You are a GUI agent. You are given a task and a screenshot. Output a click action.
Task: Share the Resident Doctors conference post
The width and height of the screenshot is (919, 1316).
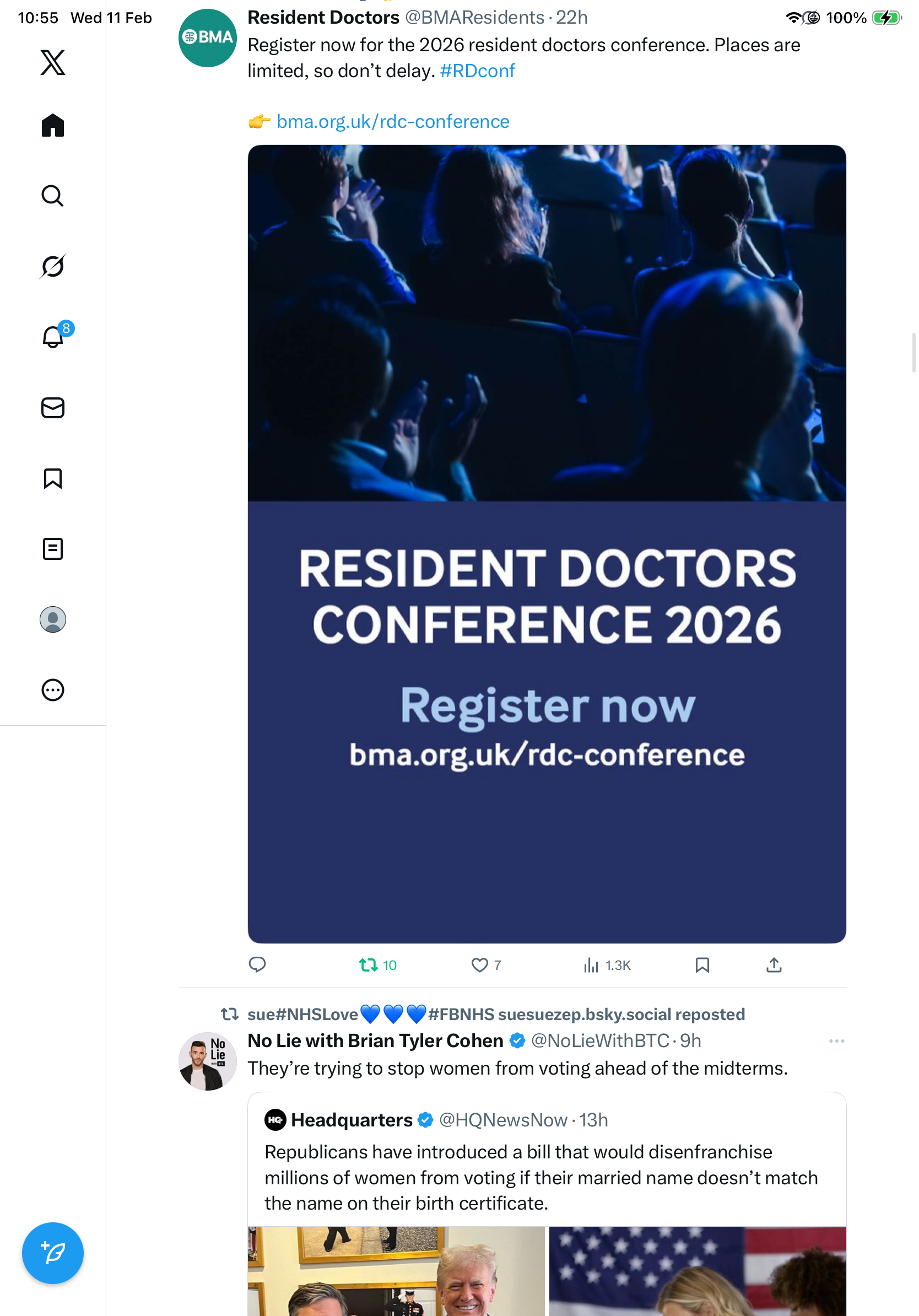[774, 964]
